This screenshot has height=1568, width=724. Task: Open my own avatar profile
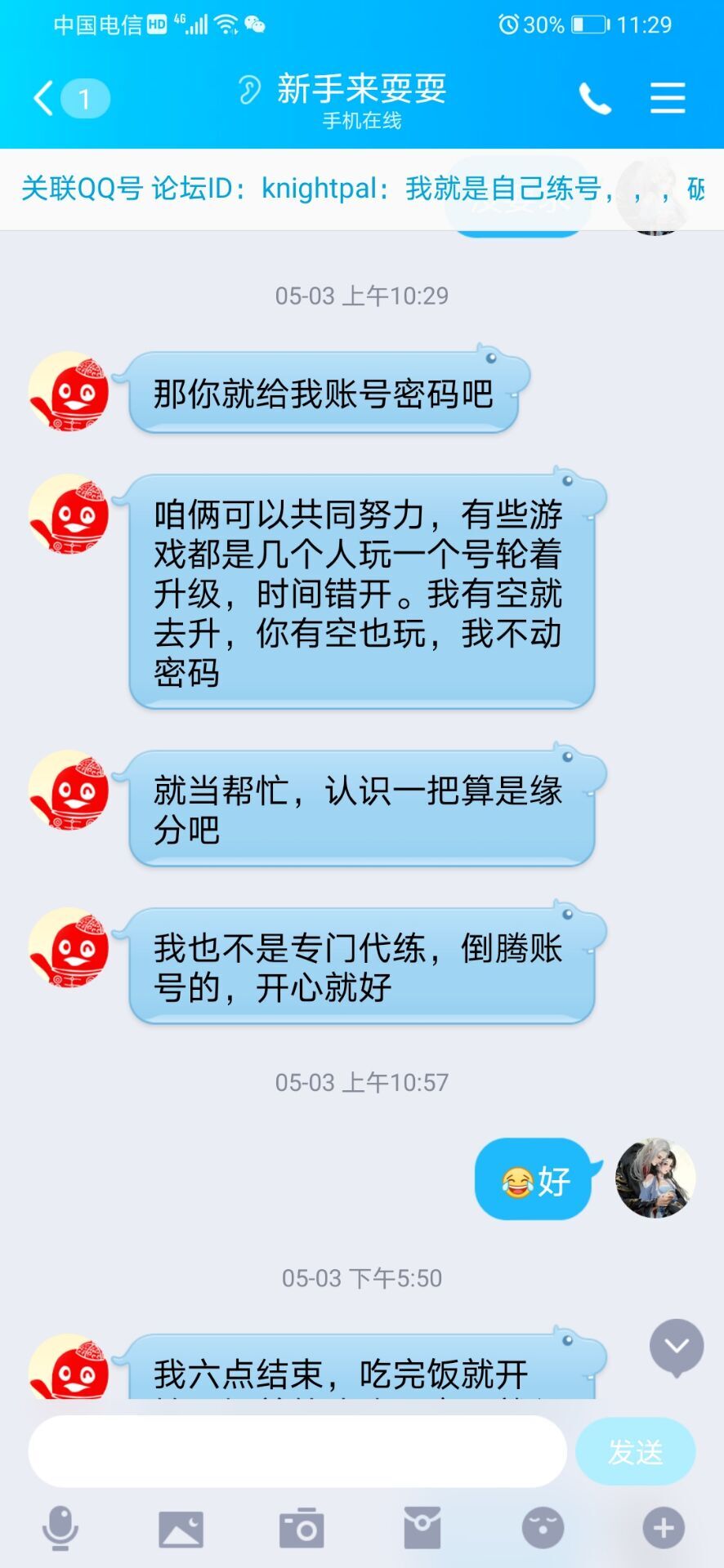(x=655, y=1178)
